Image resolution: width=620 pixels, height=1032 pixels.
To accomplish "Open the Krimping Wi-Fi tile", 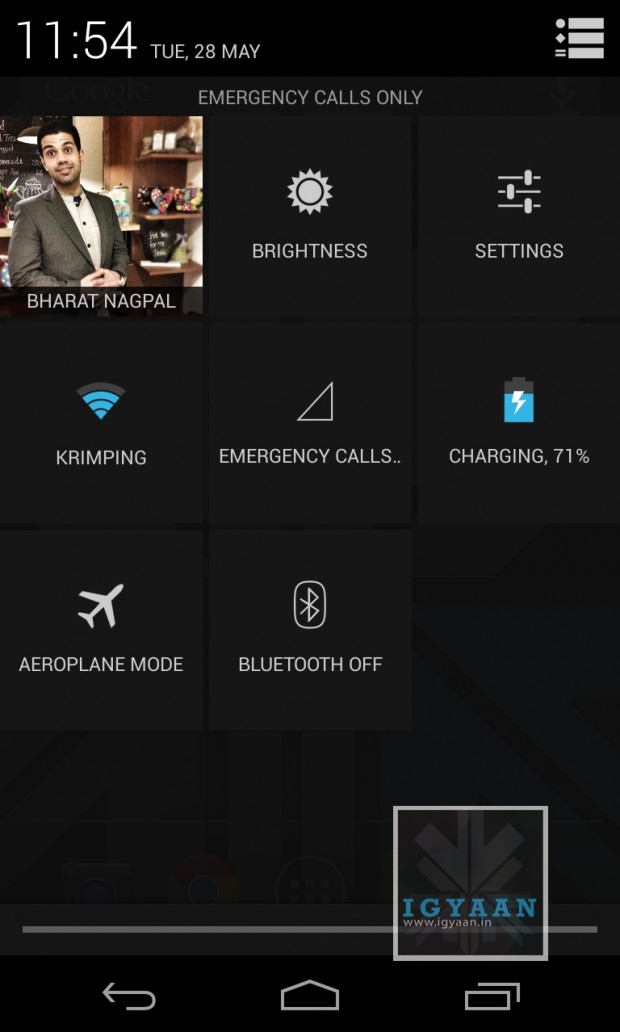I will click(101, 423).
